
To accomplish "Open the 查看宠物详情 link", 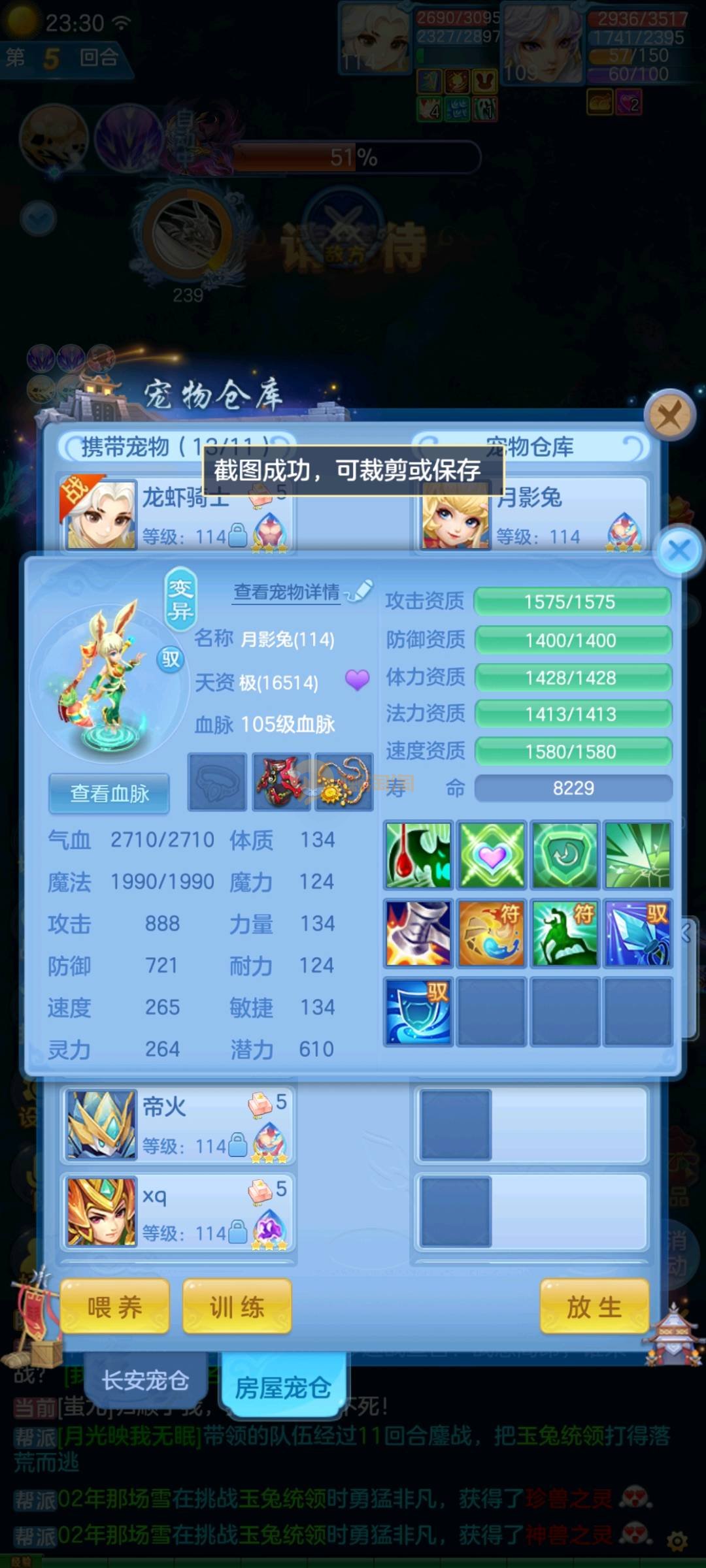I will [x=287, y=592].
